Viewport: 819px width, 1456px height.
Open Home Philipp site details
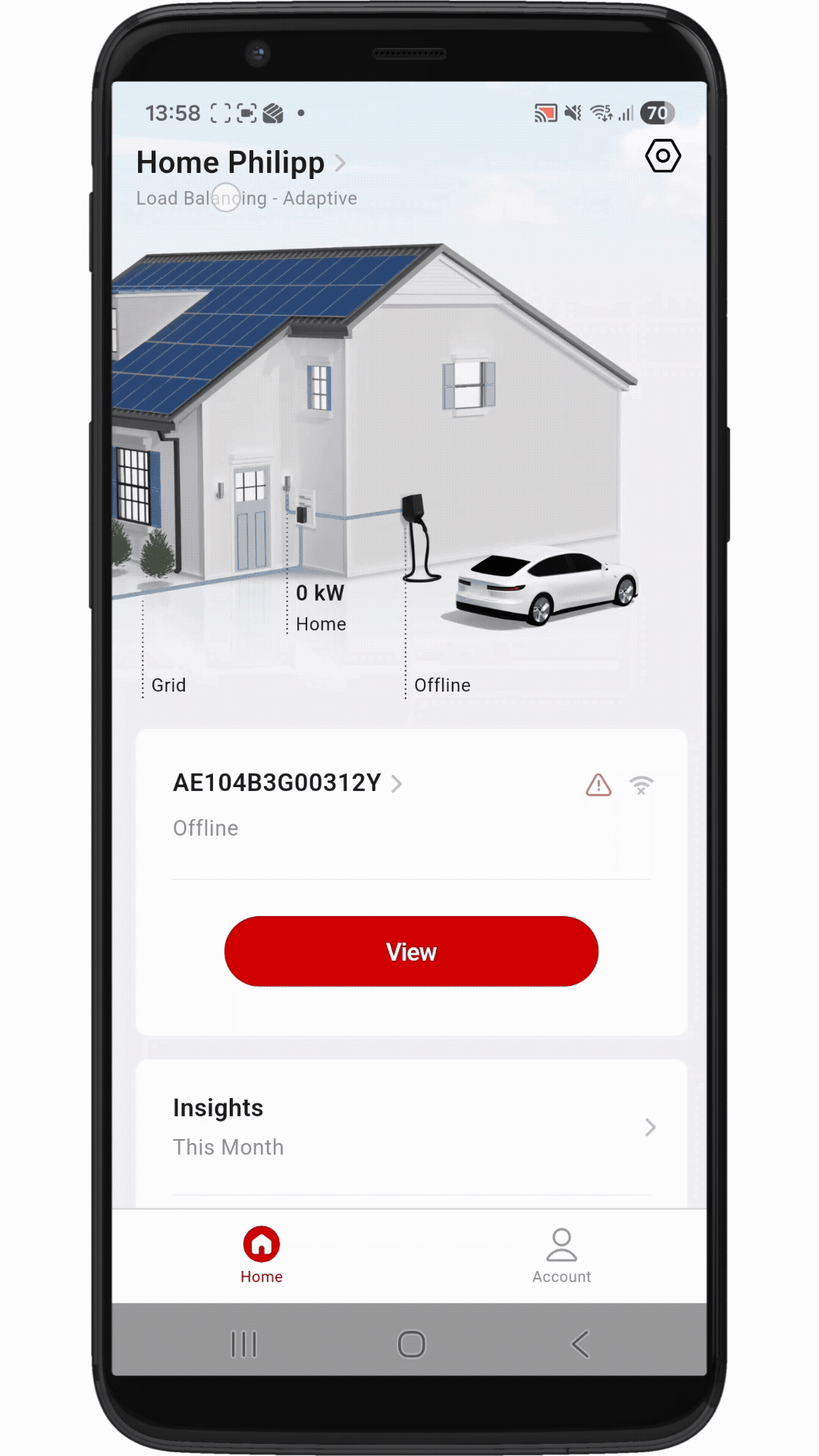coord(240,163)
